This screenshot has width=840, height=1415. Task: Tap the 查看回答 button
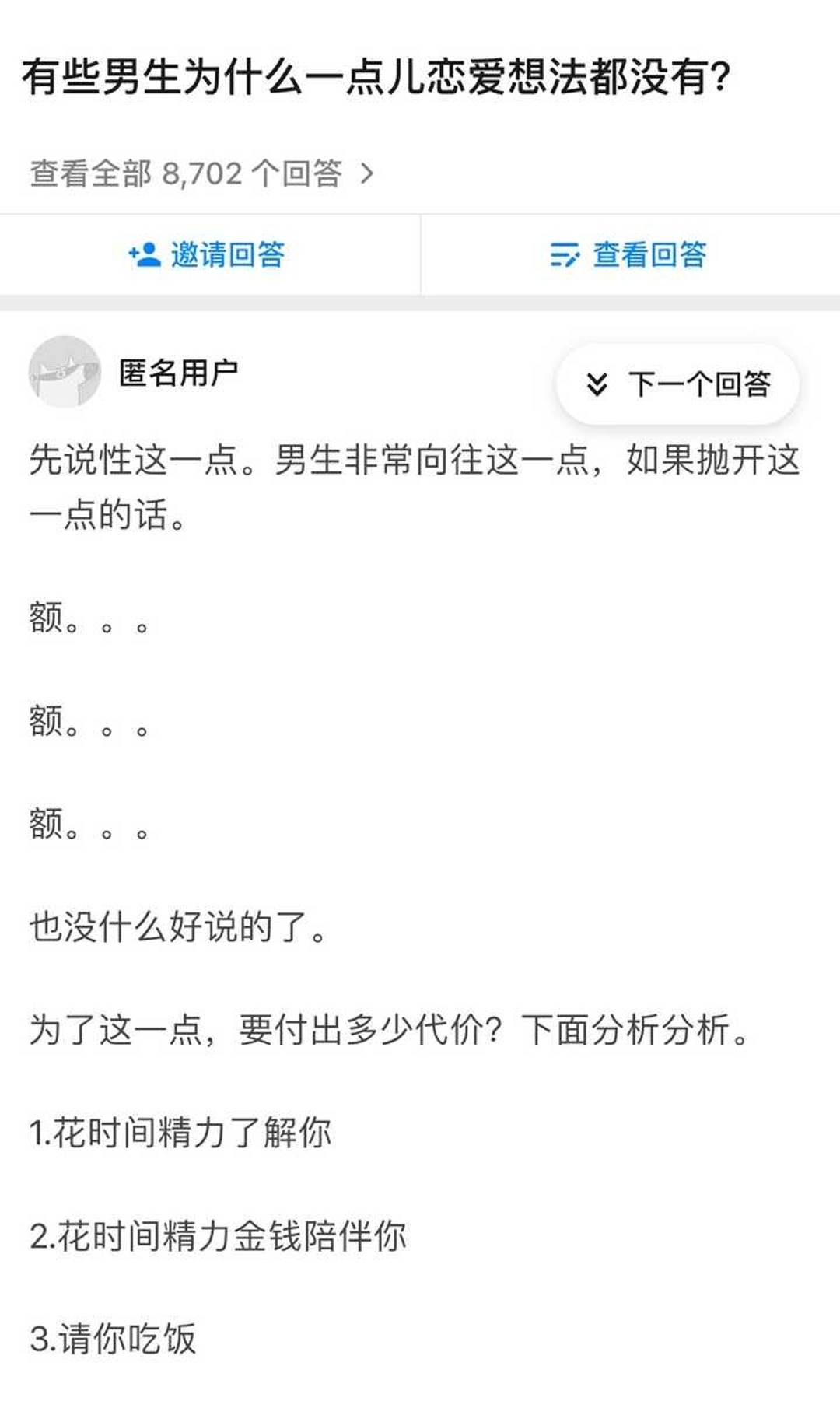[x=628, y=254]
